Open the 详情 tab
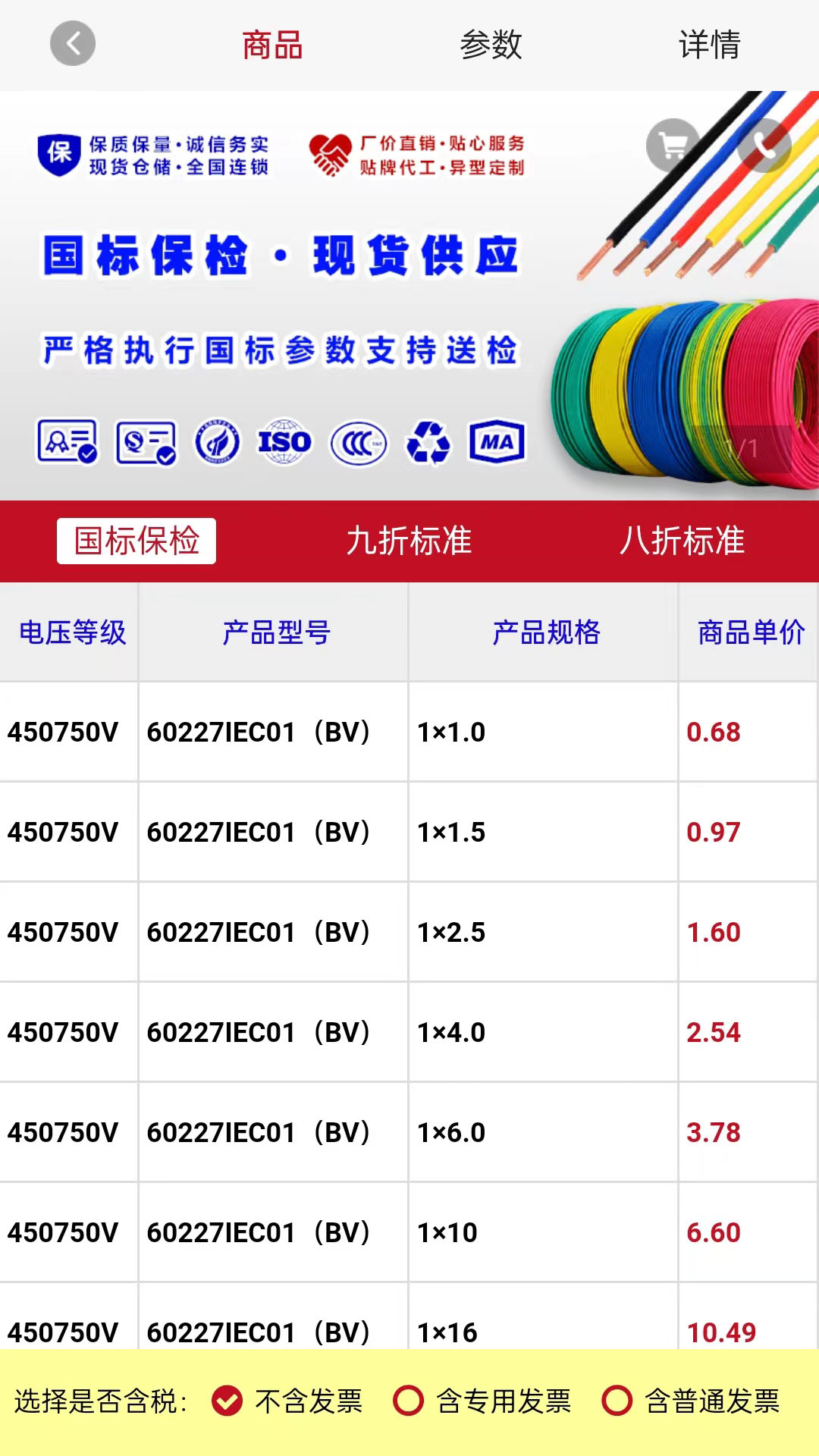Image resolution: width=819 pixels, height=1456 pixels. click(x=711, y=45)
